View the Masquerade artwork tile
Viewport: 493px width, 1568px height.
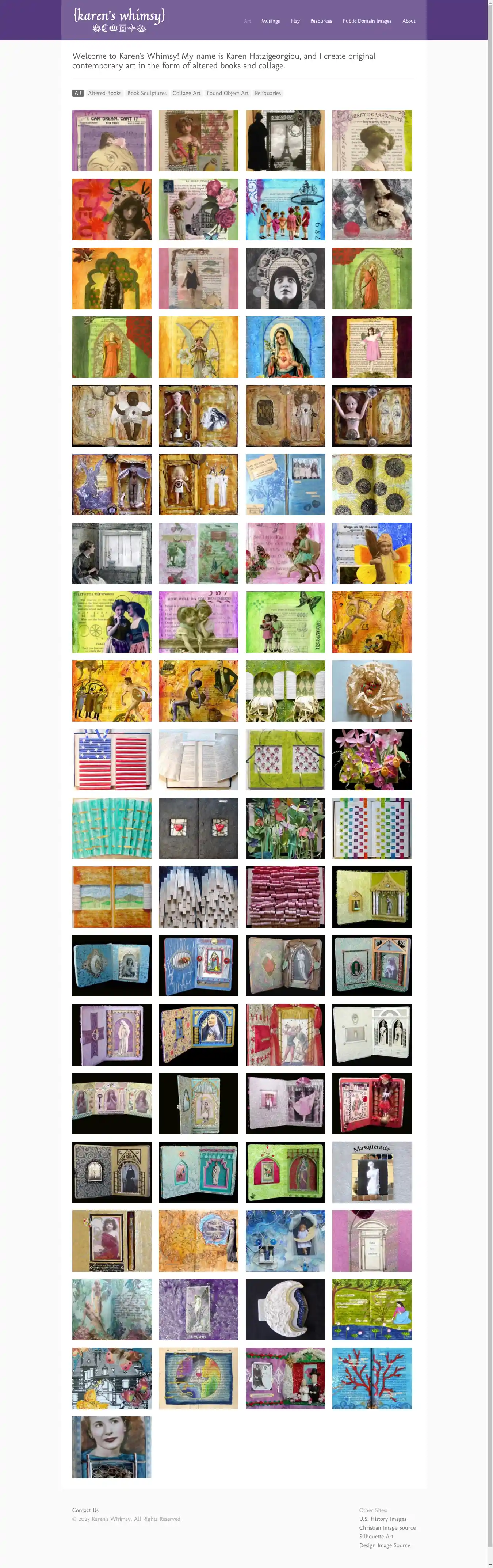tap(371, 1172)
